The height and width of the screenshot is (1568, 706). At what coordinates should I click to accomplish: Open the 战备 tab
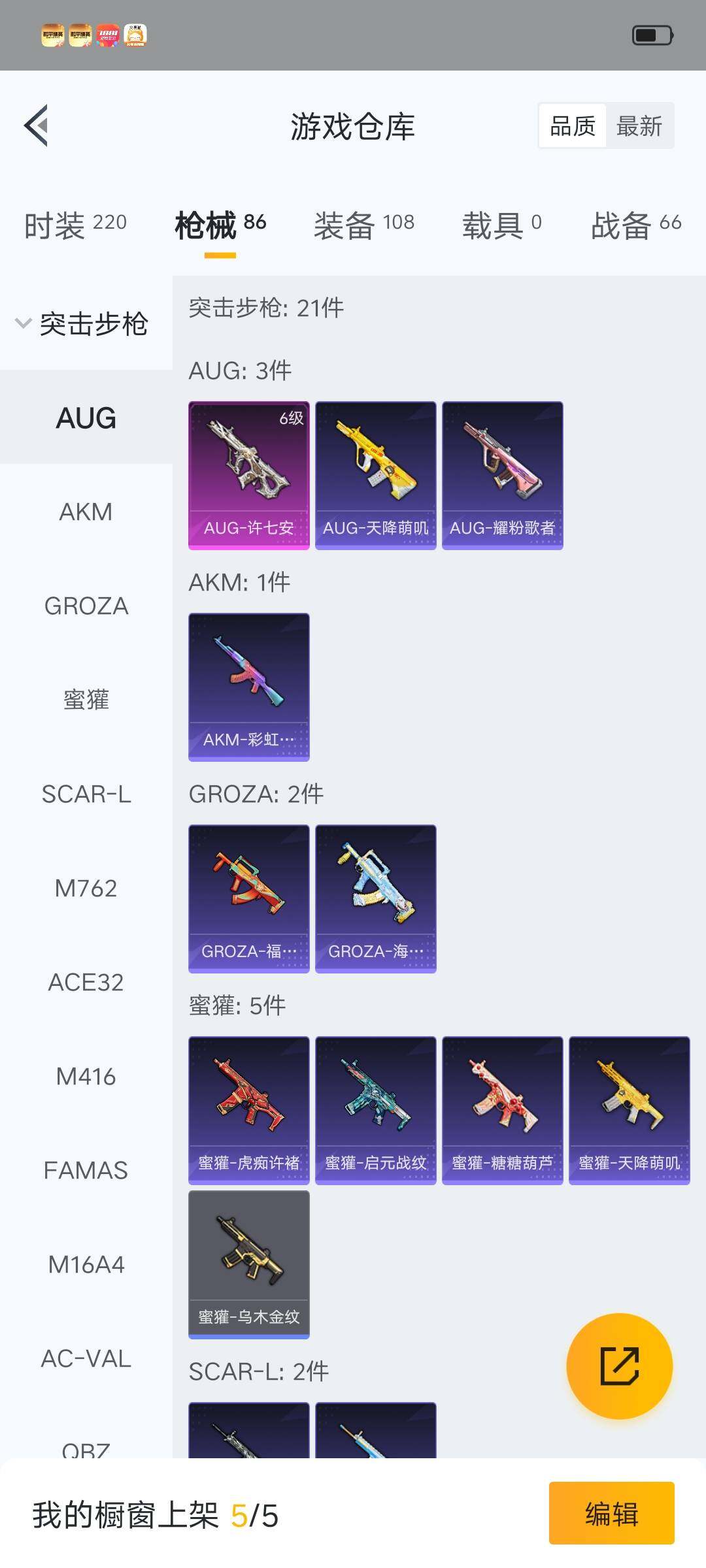pyautogui.click(x=635, y=225)
